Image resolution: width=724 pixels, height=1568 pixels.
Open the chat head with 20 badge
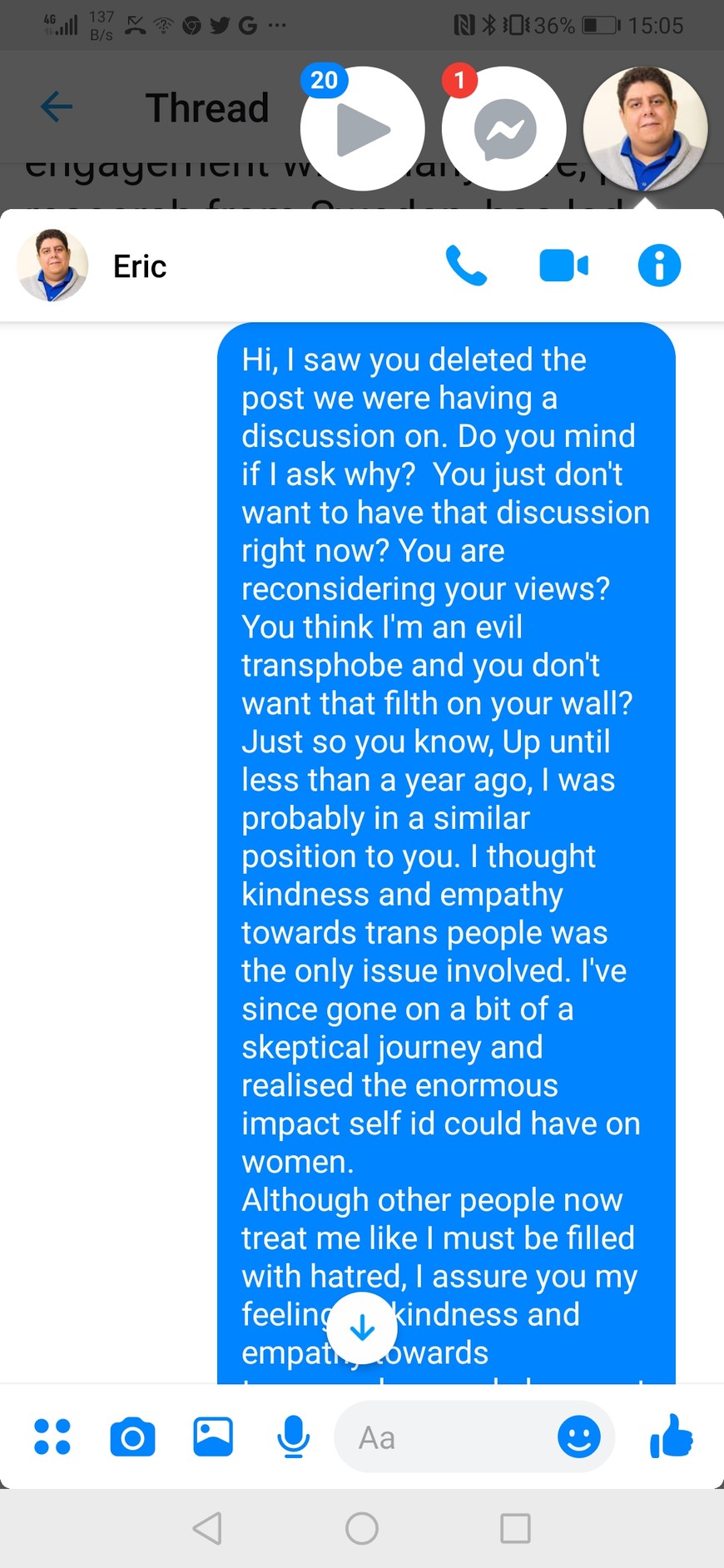(363, 129)
